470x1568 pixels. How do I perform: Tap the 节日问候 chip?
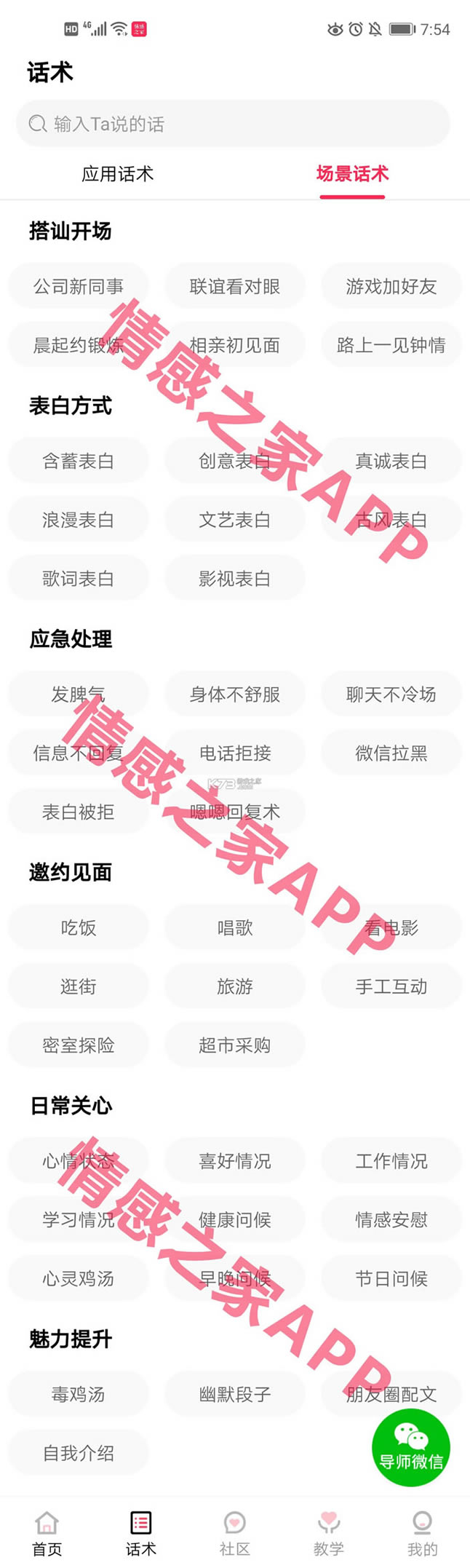[391, 1278]
